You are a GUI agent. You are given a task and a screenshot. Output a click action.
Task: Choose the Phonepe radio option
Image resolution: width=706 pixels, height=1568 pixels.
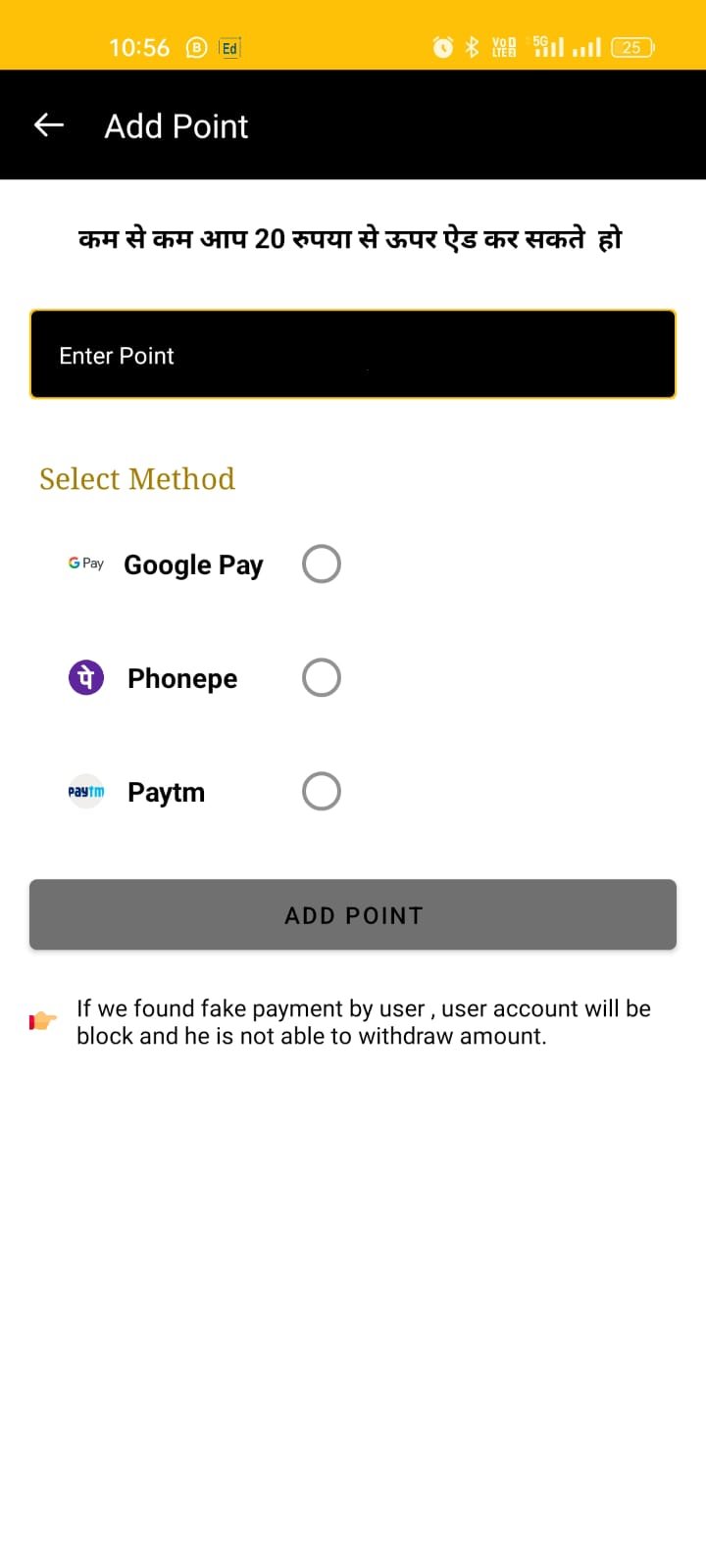[x=321, y=678]
